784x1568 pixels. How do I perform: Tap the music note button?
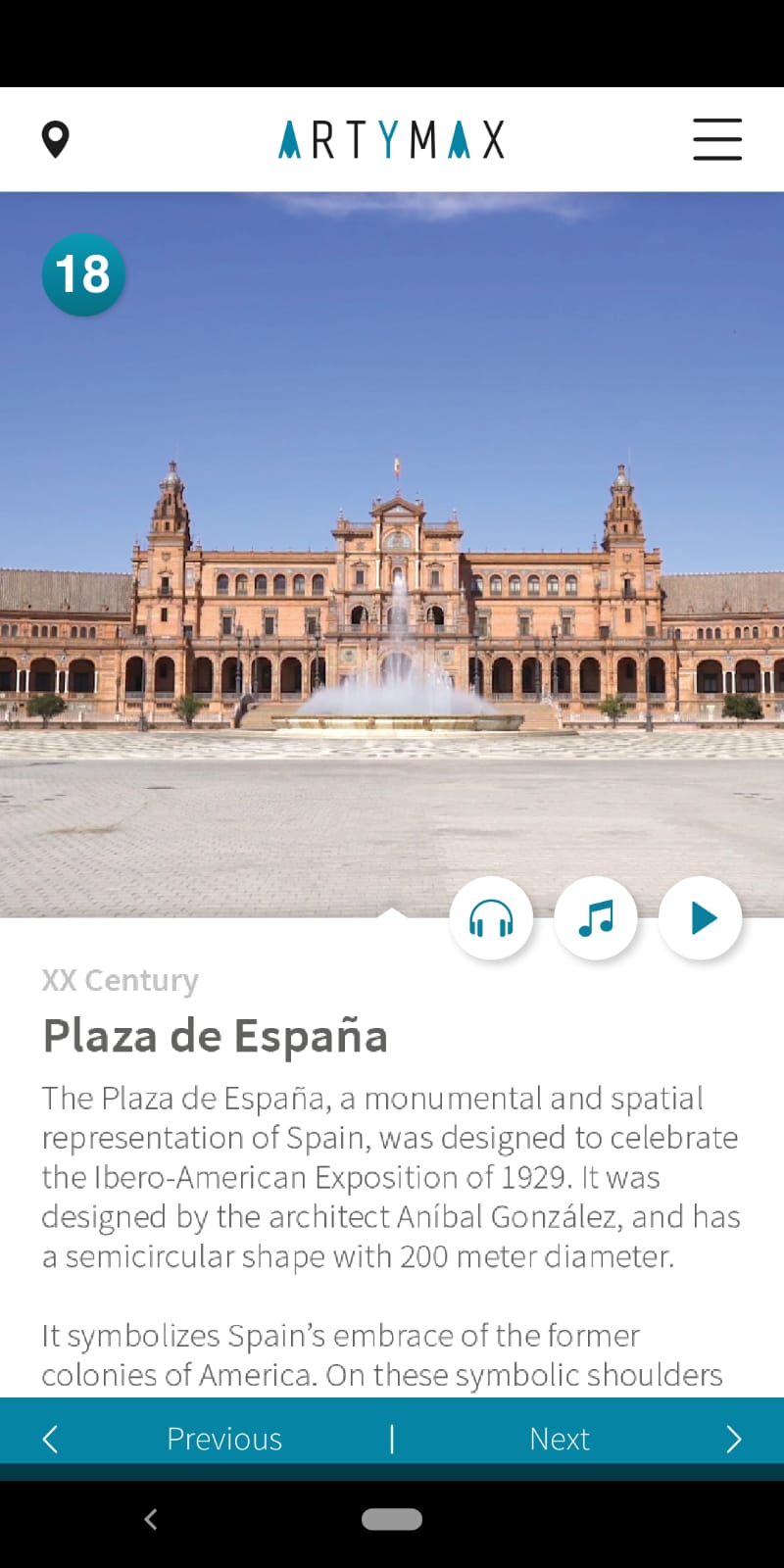tap(596, 918)
